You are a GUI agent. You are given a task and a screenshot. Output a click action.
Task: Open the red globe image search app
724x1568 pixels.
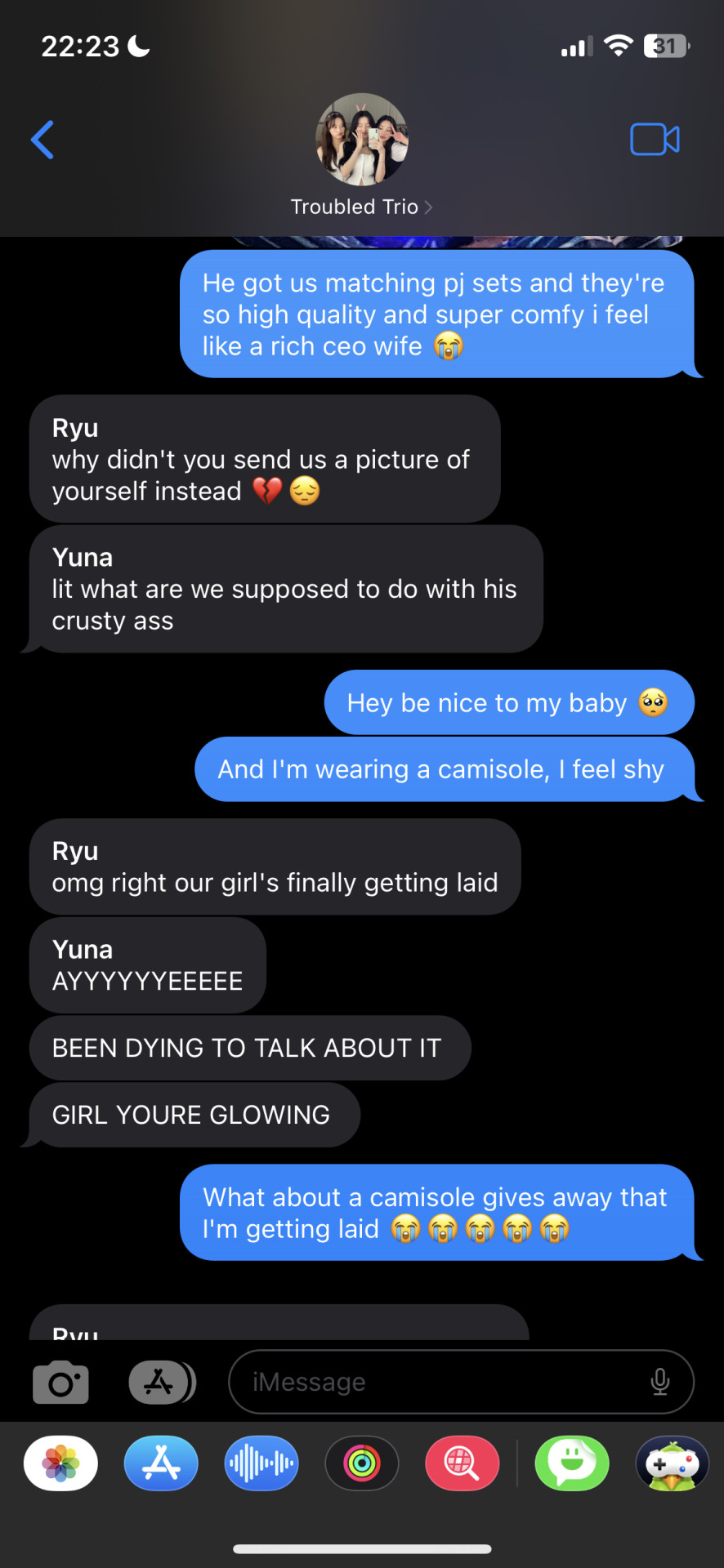pos(463,1463)
